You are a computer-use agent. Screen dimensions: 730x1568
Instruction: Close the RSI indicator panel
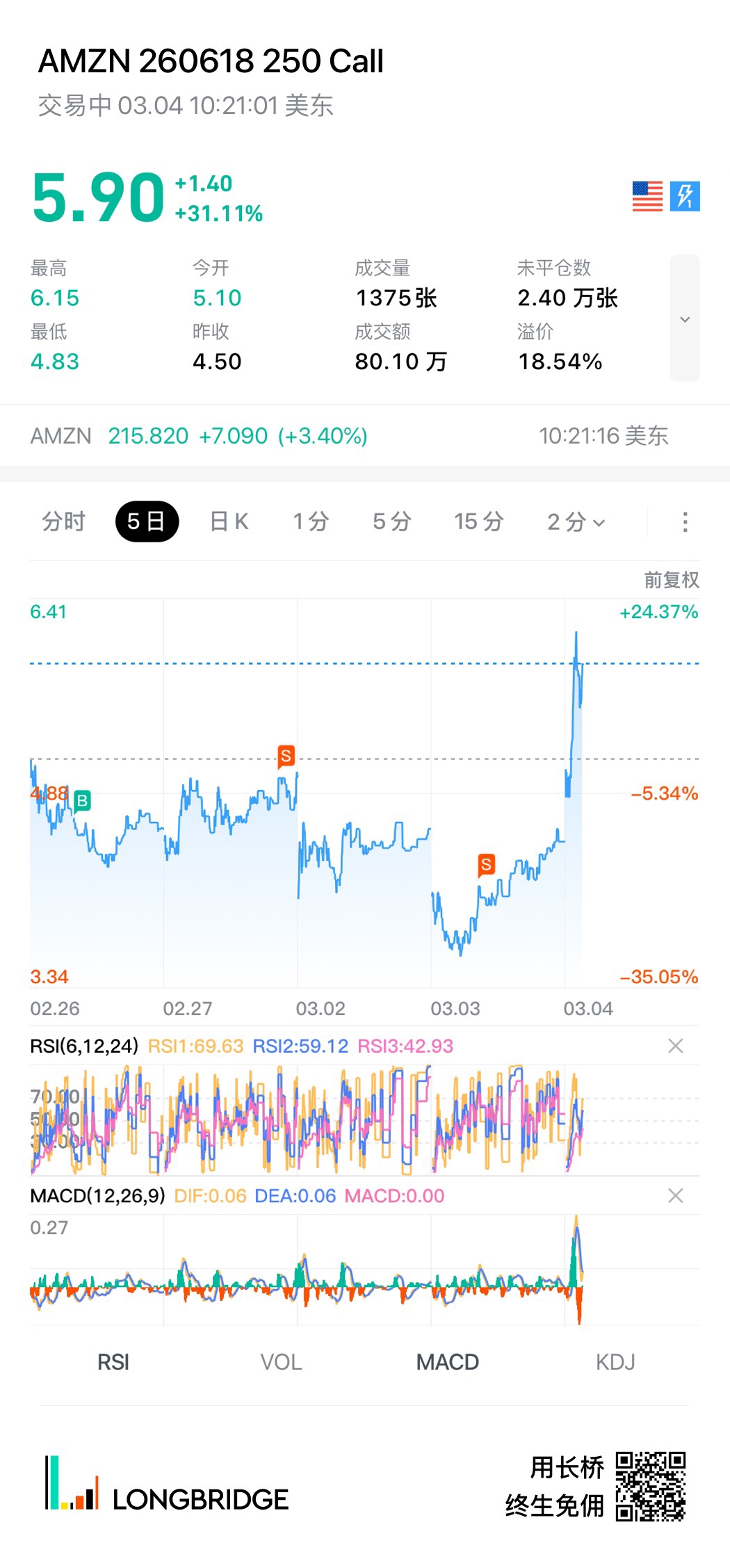click(675, 1046)
